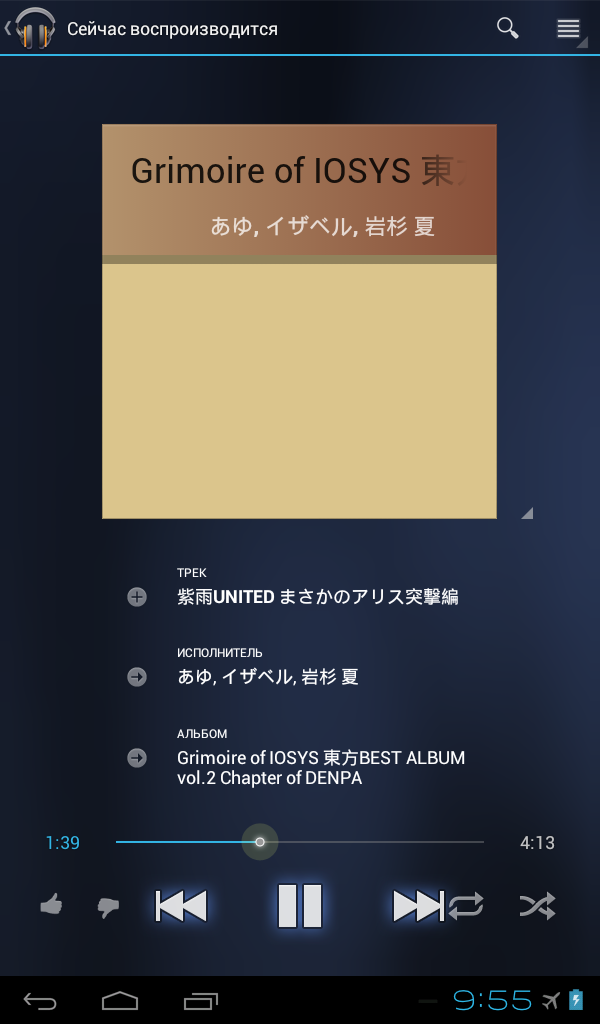Toggle repeat mode
The image size is (600, 1024).
466,906
